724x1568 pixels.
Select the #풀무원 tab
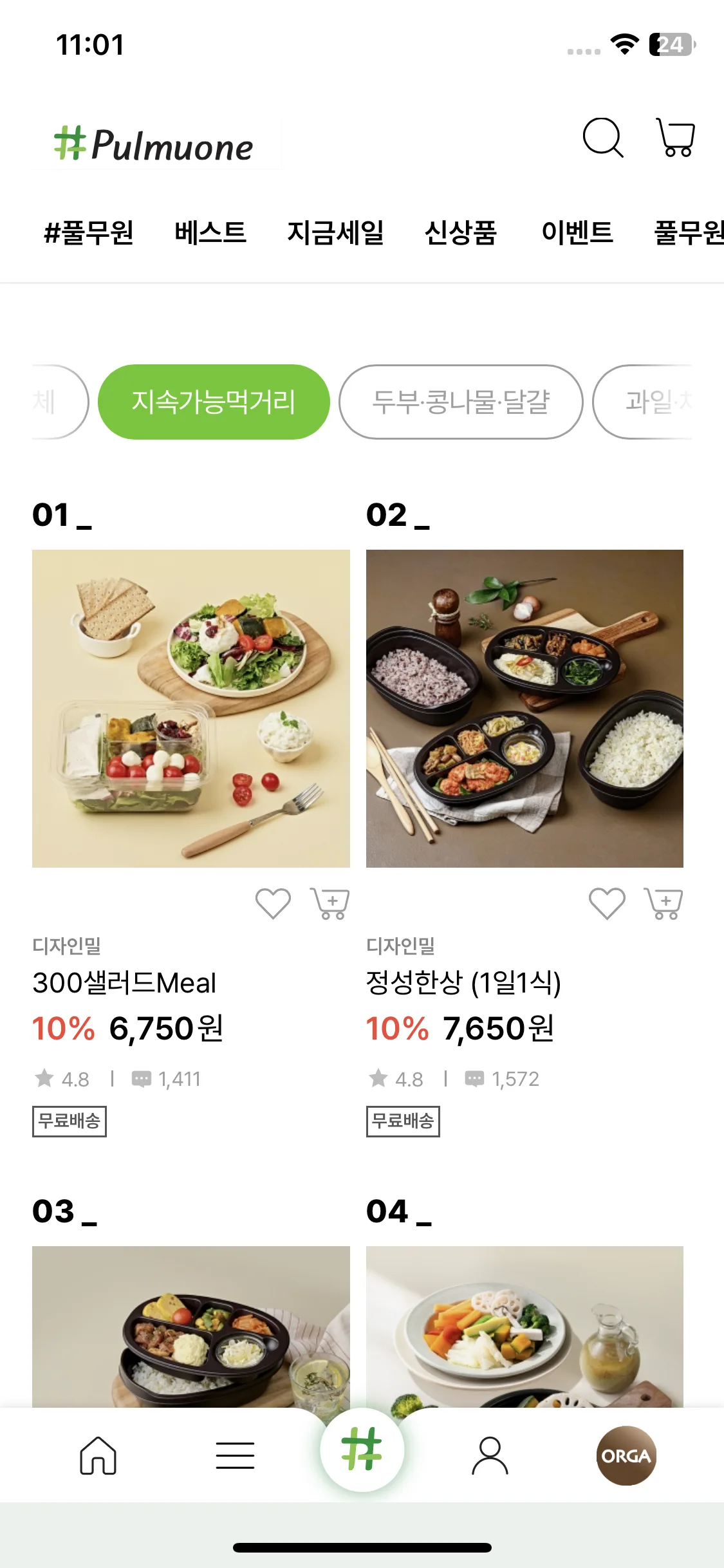click(89, 232)
